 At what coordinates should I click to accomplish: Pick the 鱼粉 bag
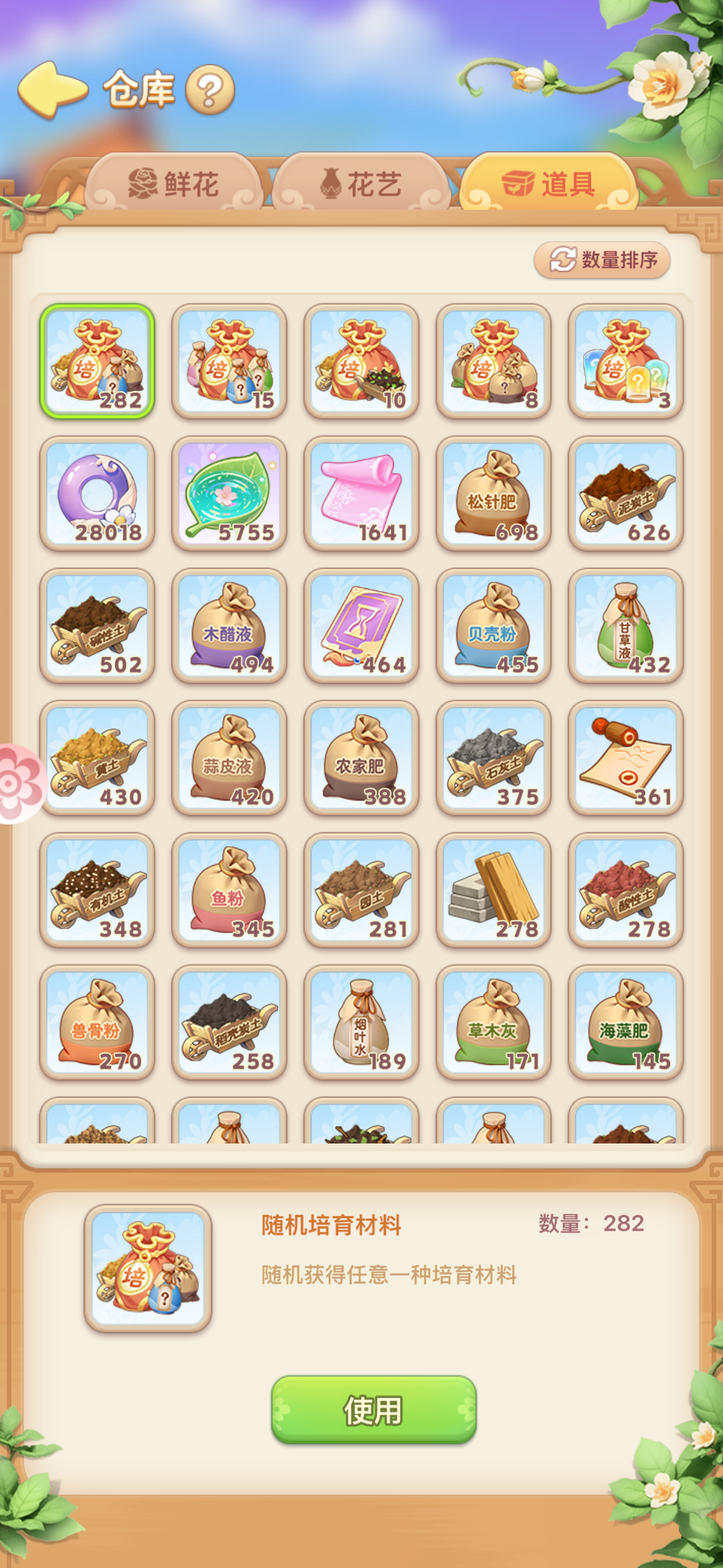229,890
